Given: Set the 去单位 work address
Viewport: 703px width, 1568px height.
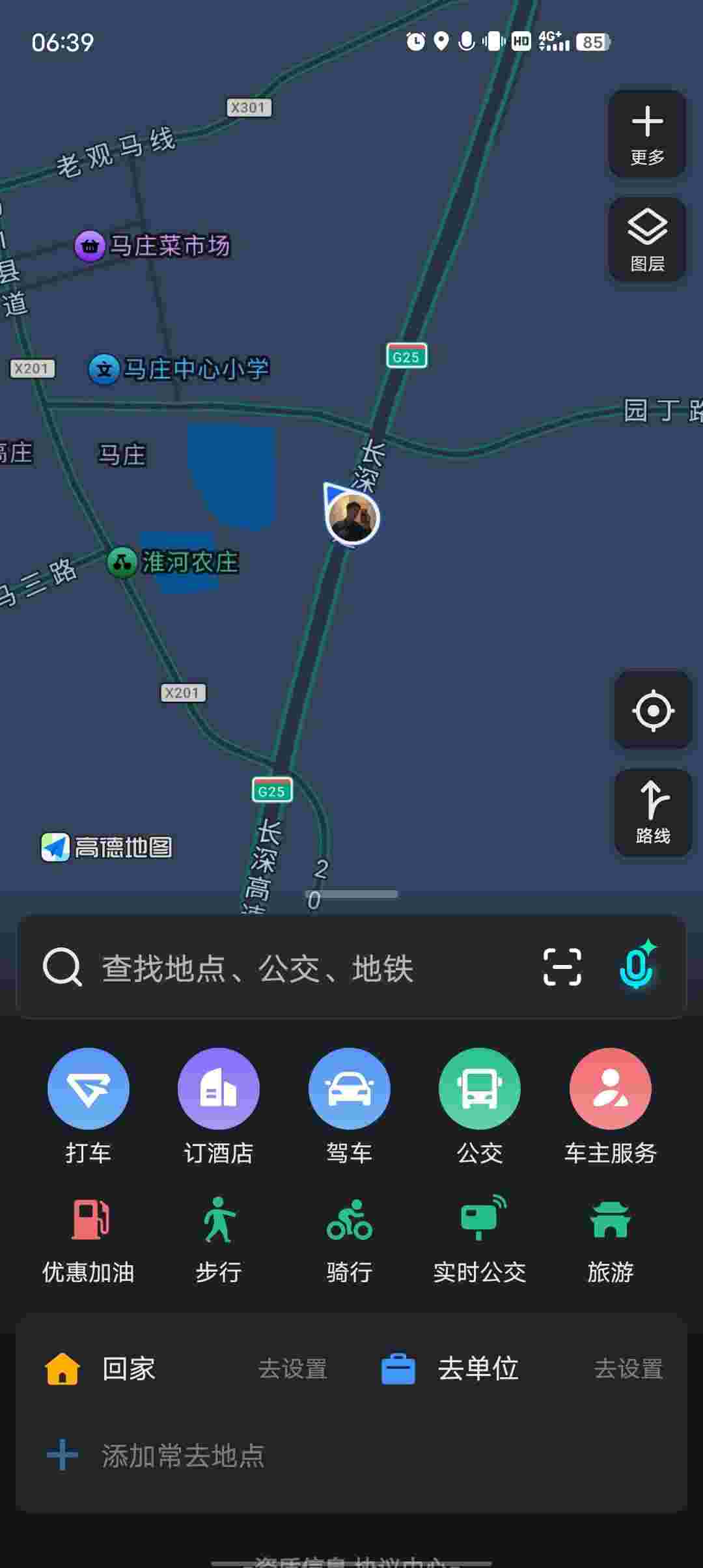Looking at the screenshot, I should [627, 1368].
